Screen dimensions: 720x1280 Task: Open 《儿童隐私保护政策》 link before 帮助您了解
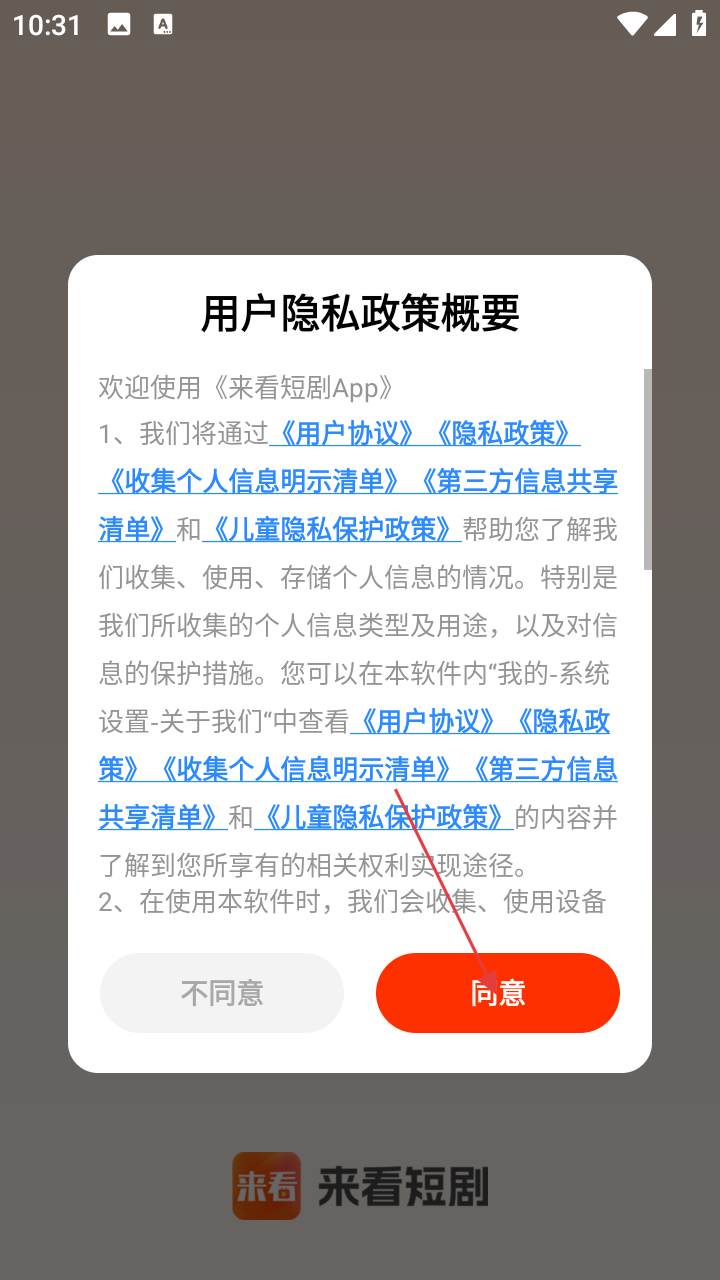click(331, 529)
